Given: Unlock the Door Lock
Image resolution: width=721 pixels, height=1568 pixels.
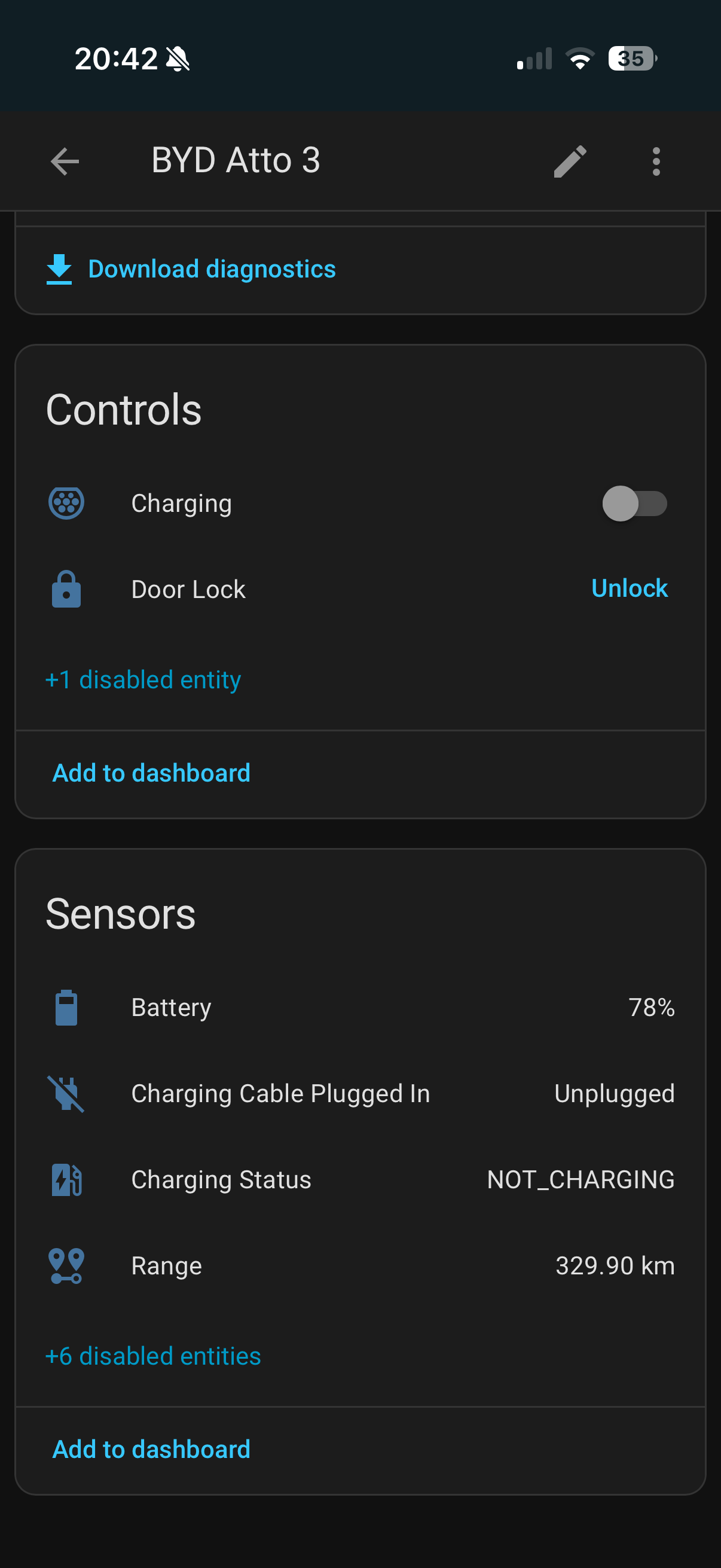Looking at the screenshot, I should [x=628, y=588].
